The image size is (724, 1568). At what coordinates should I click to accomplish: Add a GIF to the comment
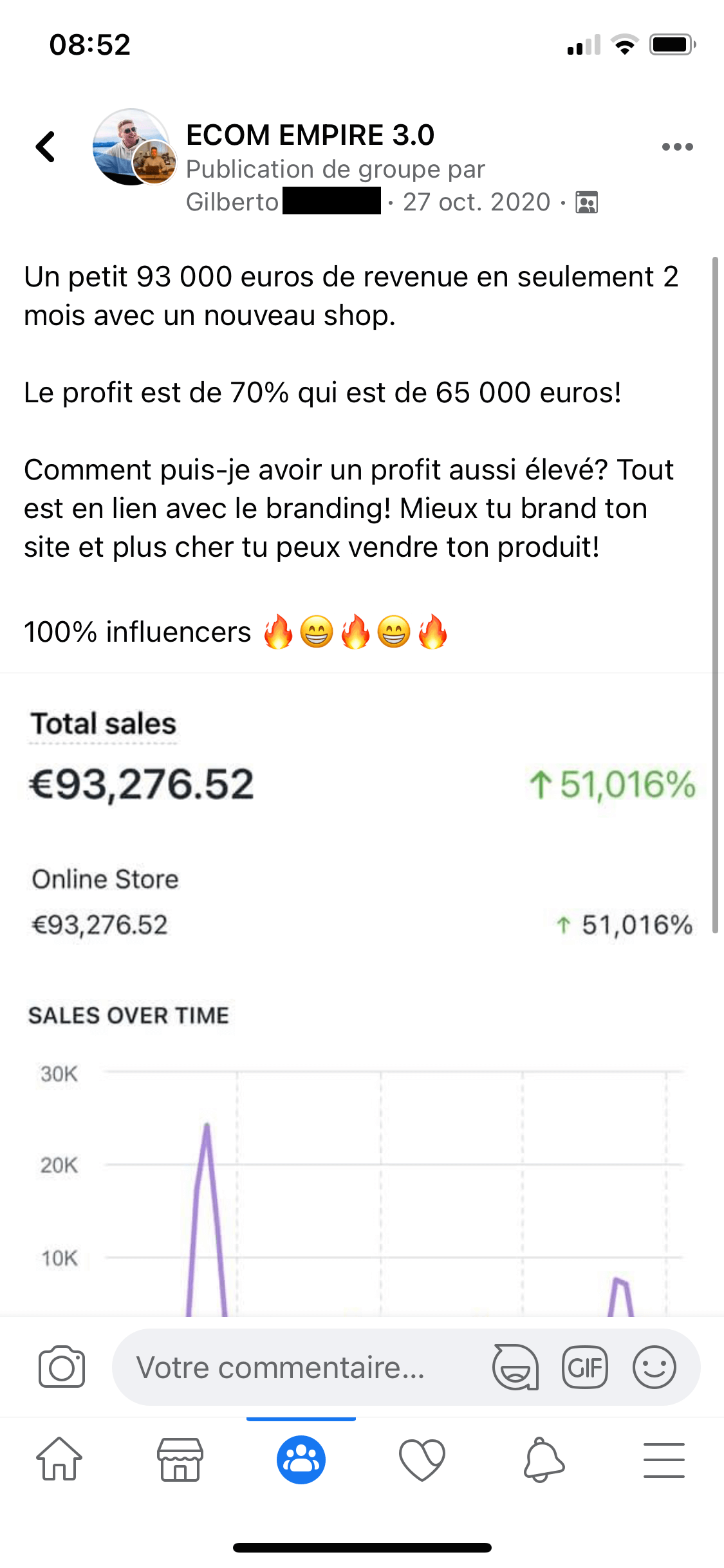click(584, 1367)
